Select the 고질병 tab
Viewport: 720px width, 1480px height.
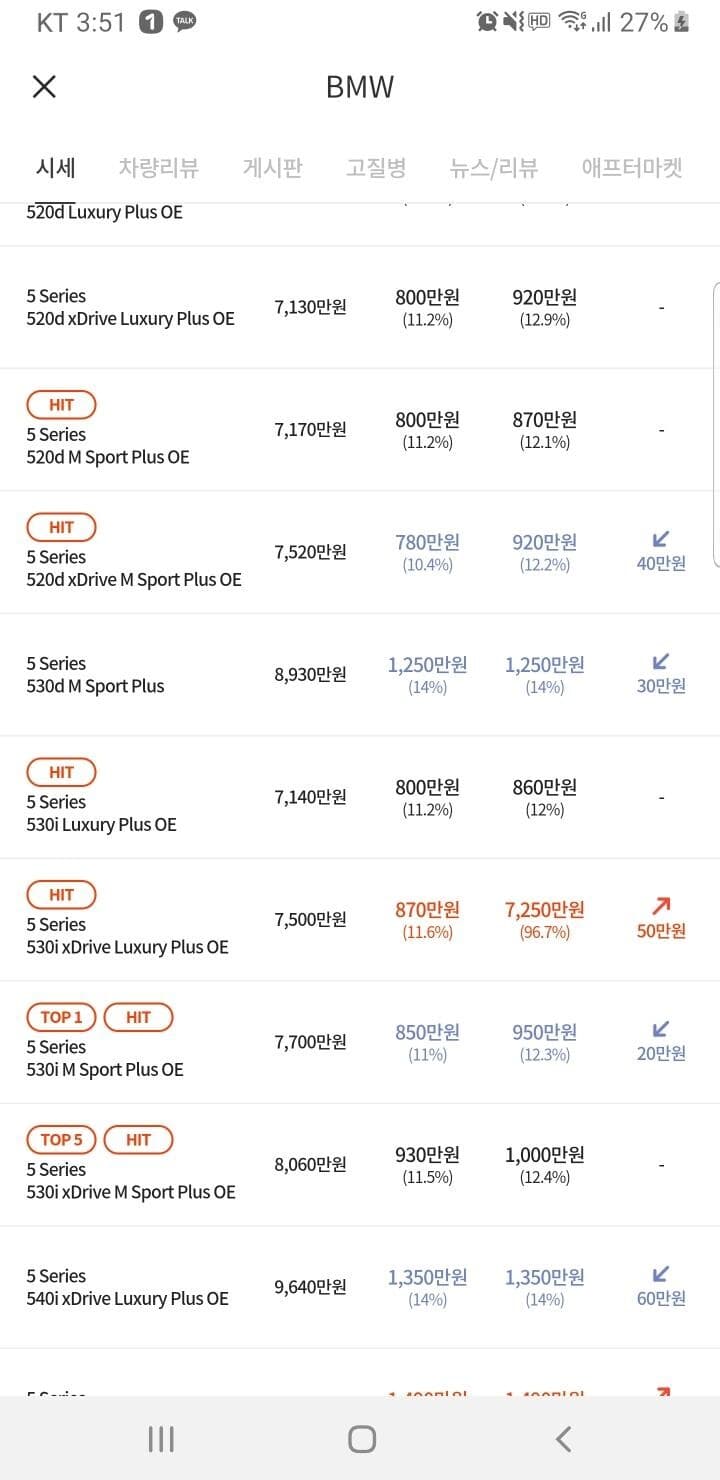375,169
